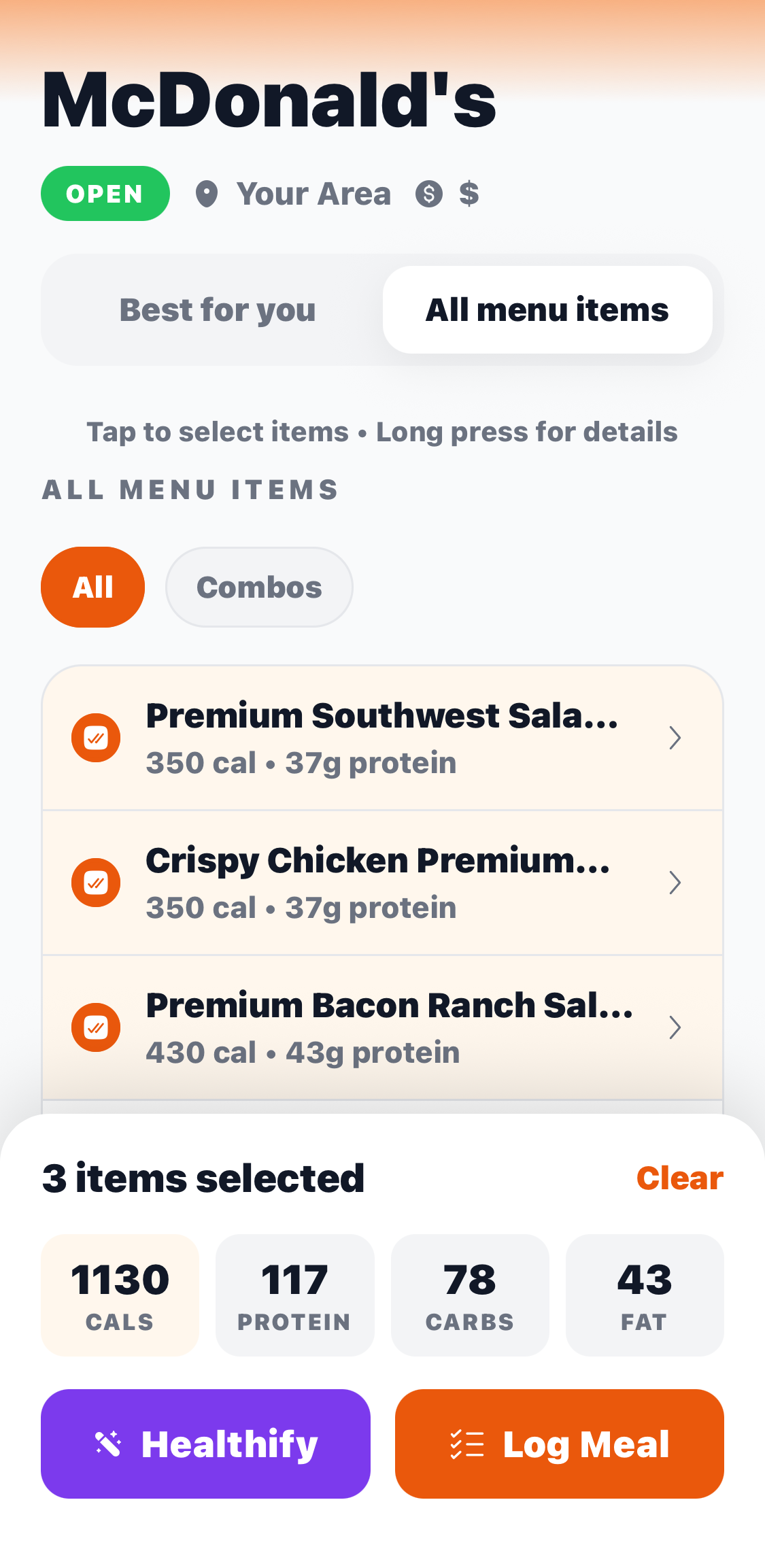Viewport: 765px width, 1568px height.
Task: Switch to the Best for you tab
Action: pyautogui.click(x=217, y=309)
